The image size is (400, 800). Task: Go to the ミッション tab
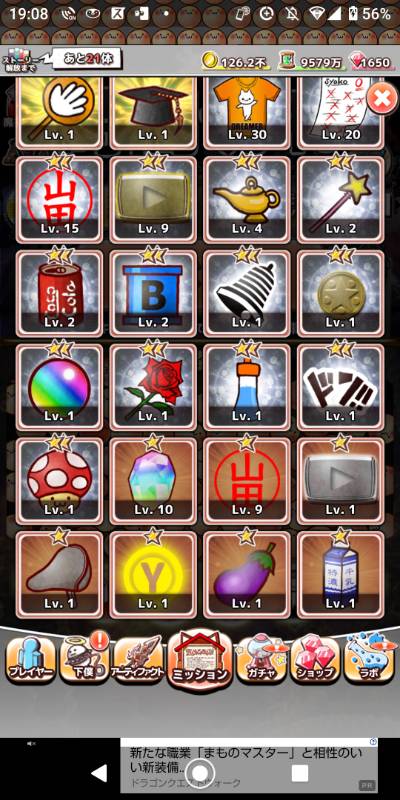[x=200, y=660]
